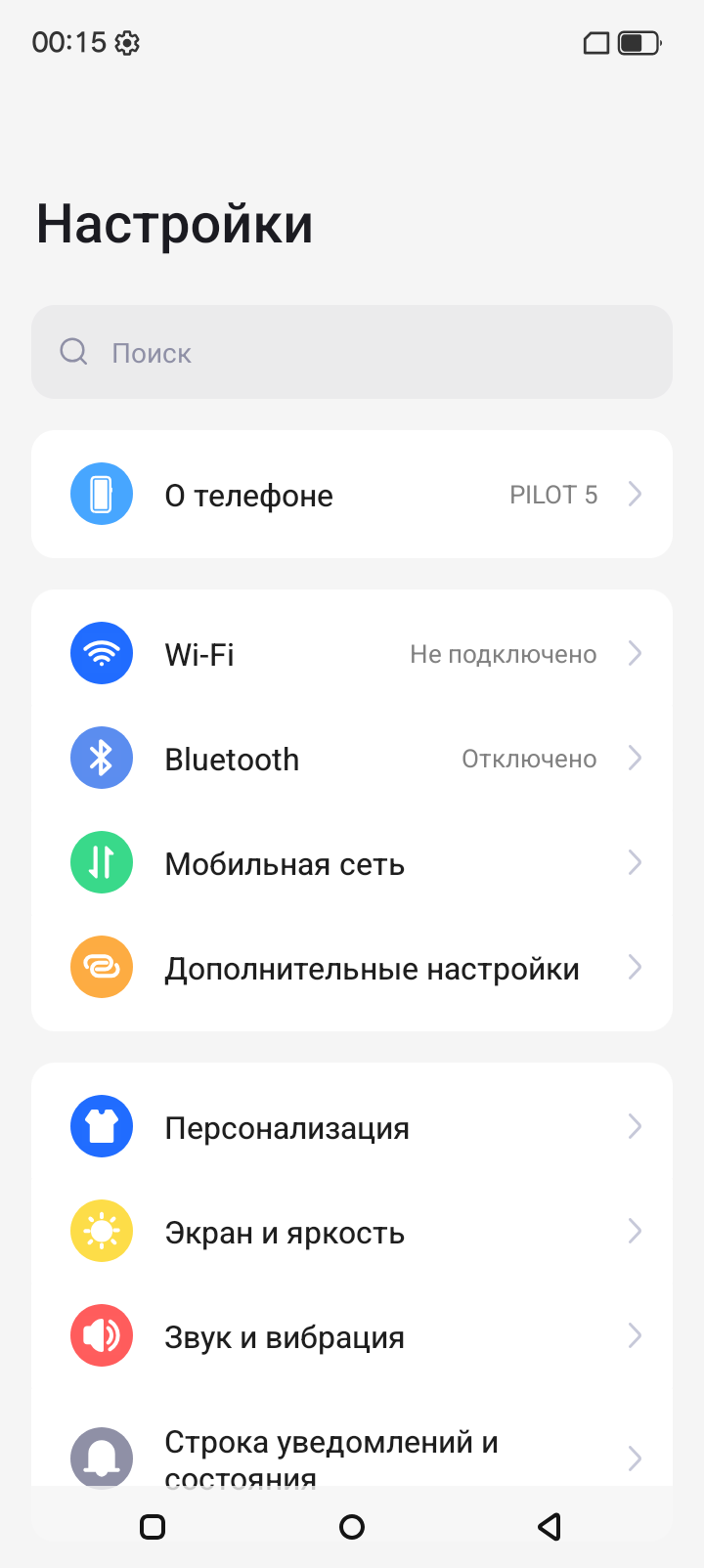Open Мобильная сеть settings
704x1568 pixels.
(x=352, y=864)
